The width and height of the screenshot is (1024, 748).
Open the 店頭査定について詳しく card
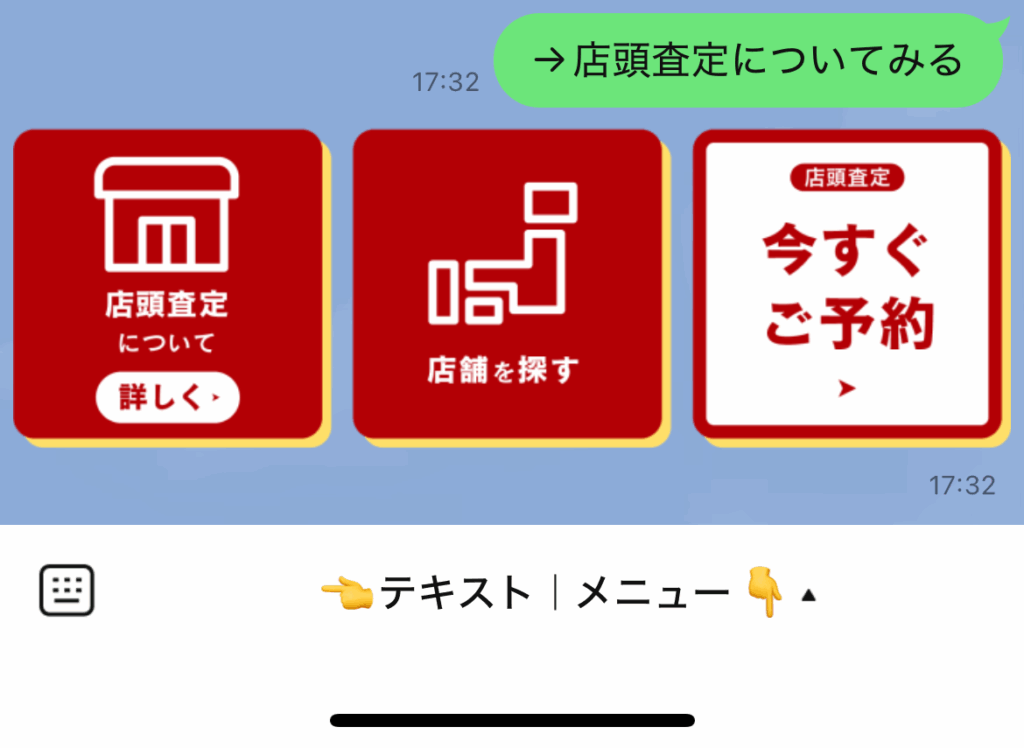168,284
